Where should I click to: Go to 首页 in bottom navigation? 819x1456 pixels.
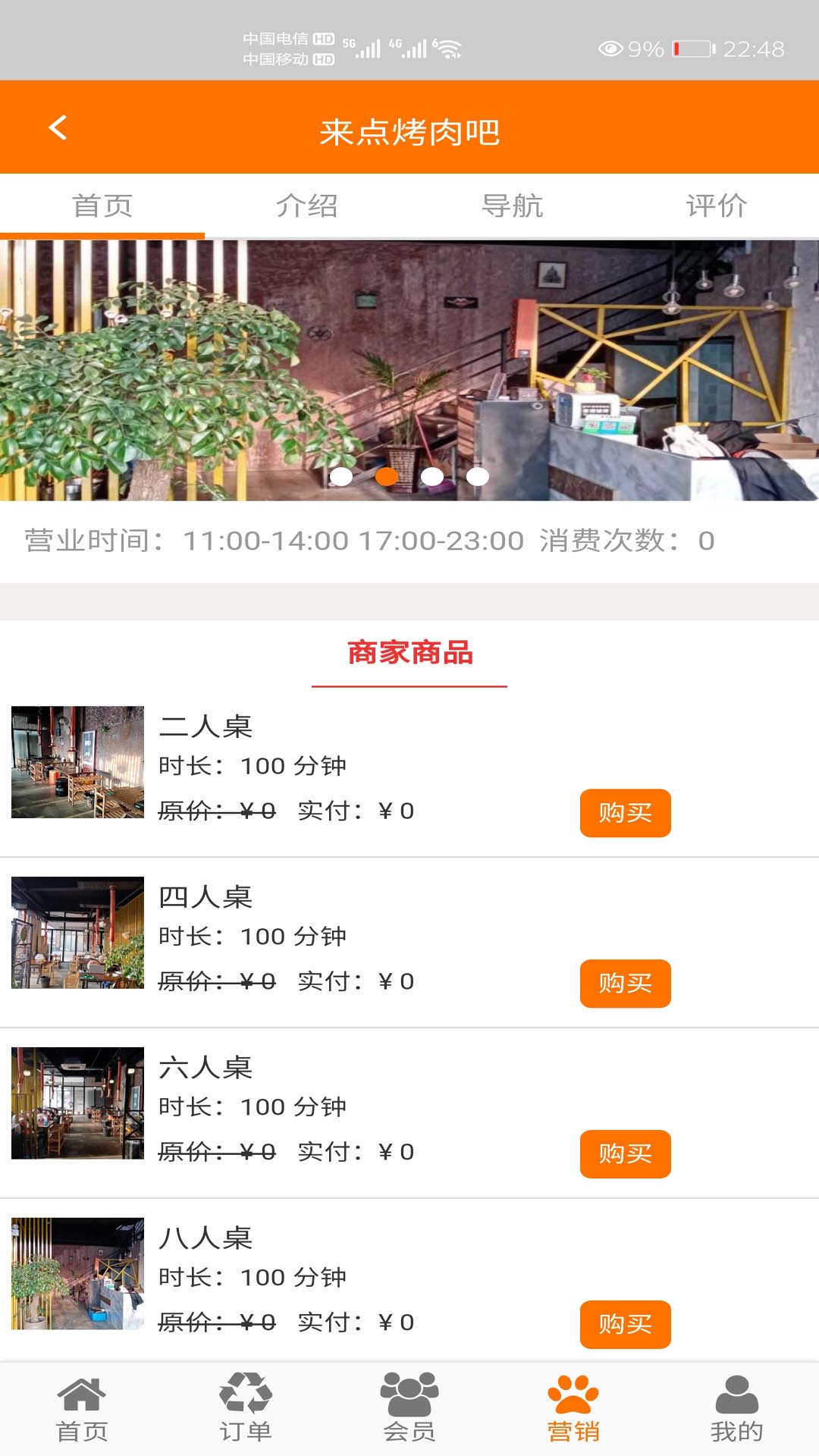click(82, 1409)
